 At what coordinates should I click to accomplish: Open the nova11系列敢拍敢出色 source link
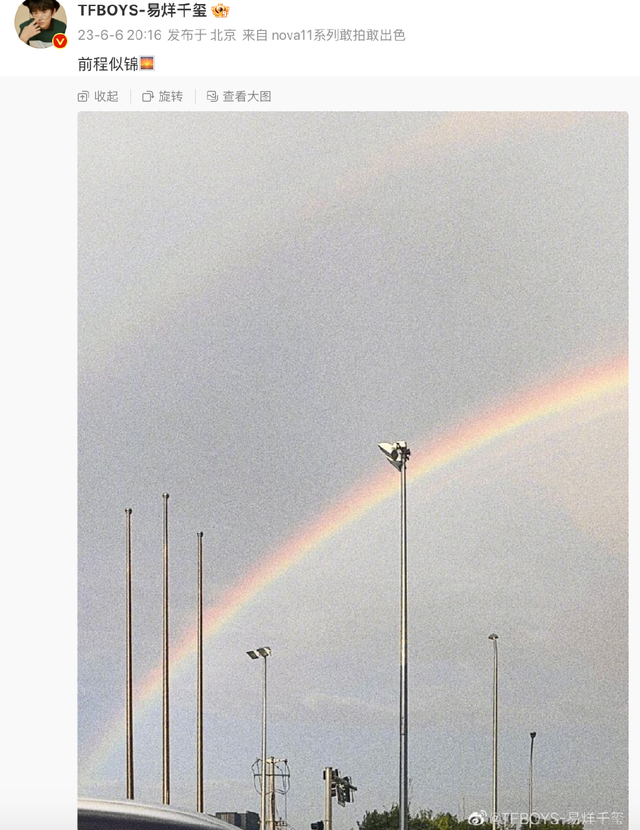[x=338, y=35]
